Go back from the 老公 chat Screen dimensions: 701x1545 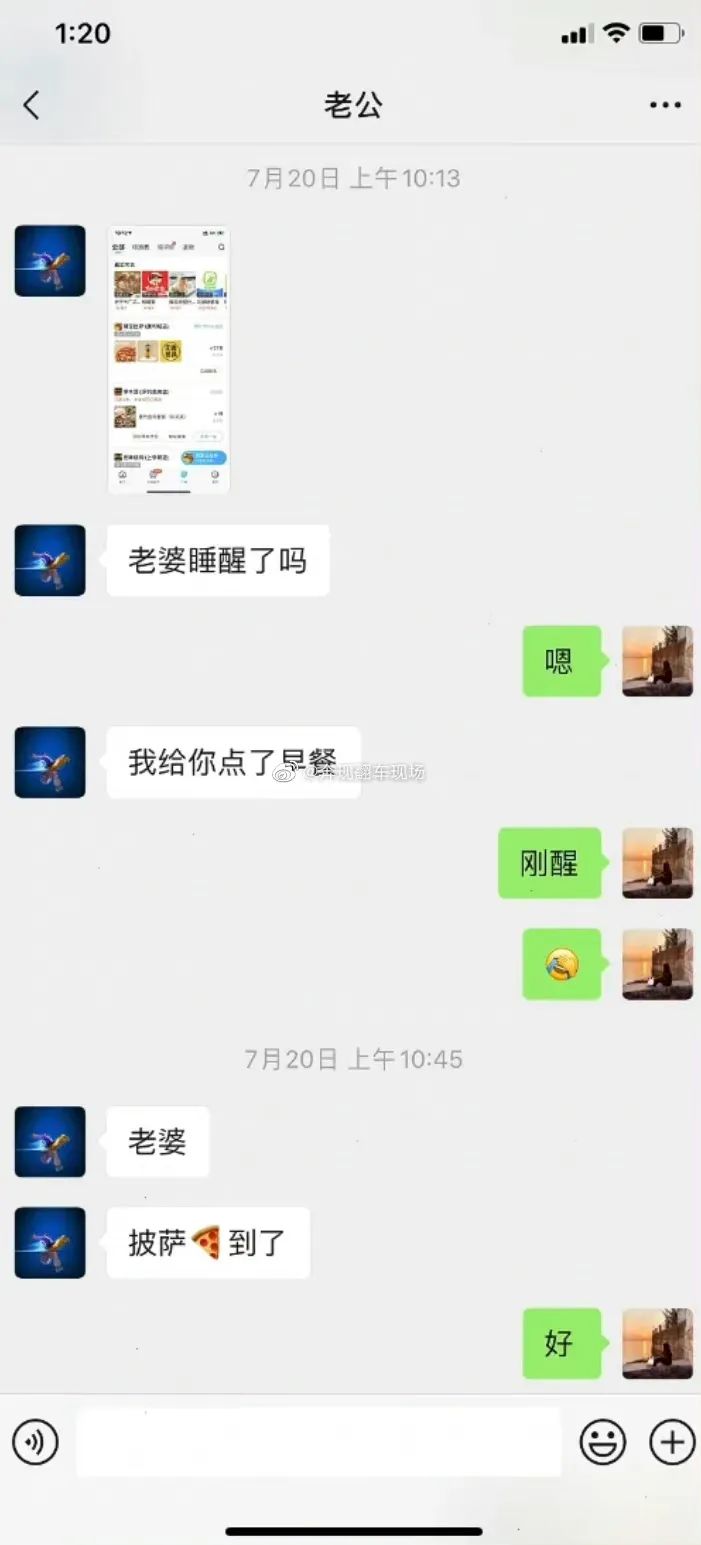pyautogui.click(x=32, y=105)
